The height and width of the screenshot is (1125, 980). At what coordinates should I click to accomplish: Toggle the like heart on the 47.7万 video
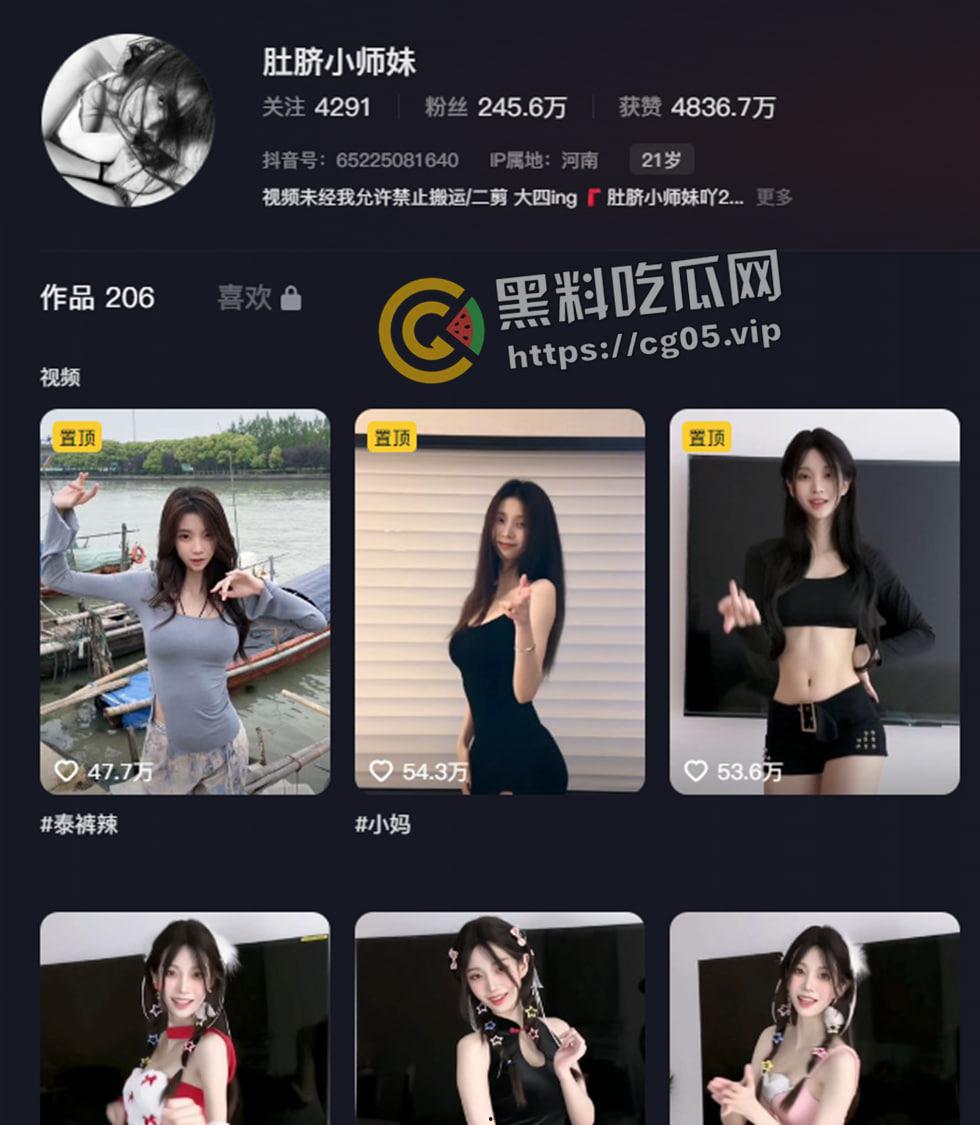click(65, 770)
